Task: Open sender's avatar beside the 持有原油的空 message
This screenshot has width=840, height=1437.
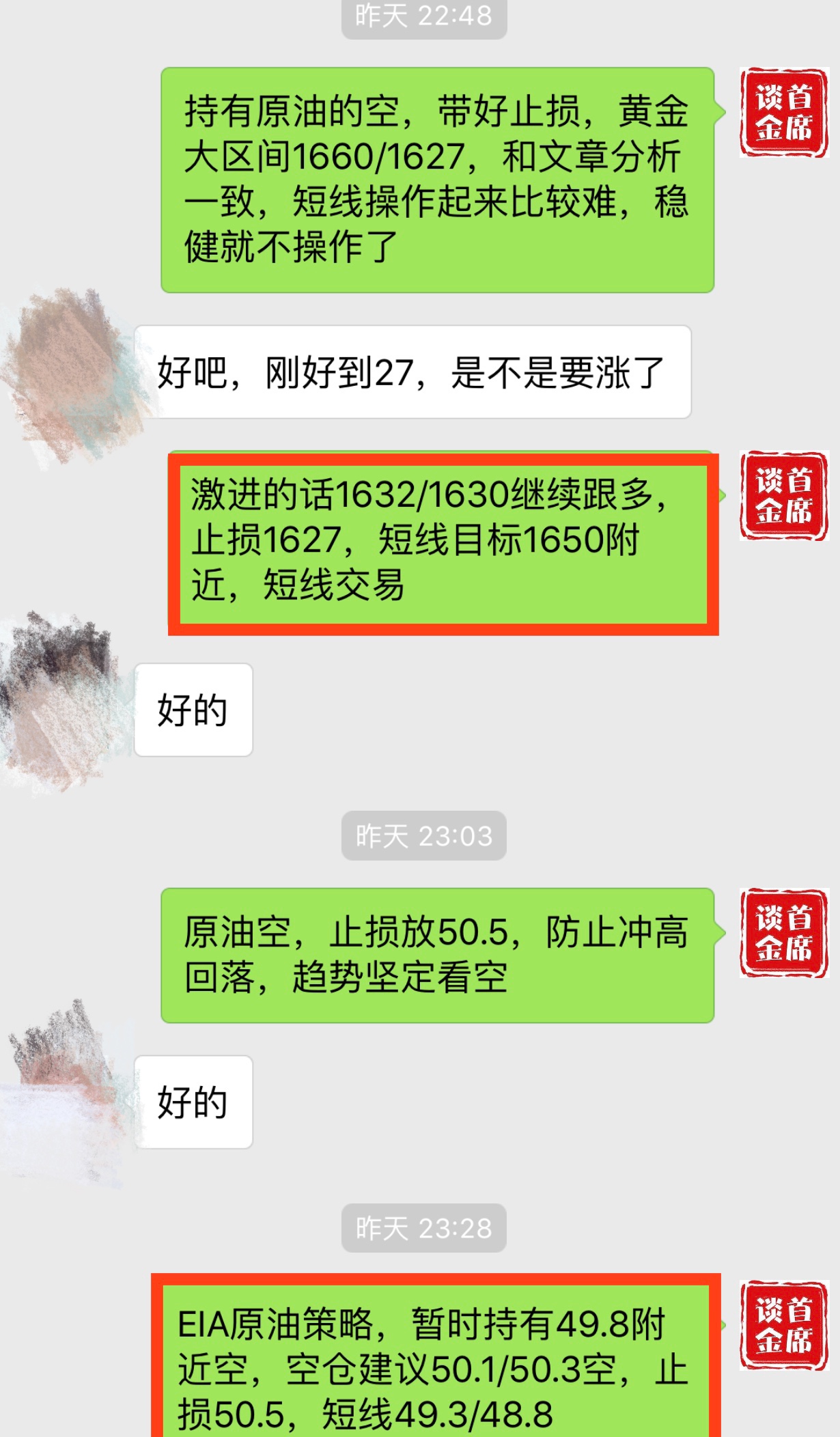Action: (783, 113)
